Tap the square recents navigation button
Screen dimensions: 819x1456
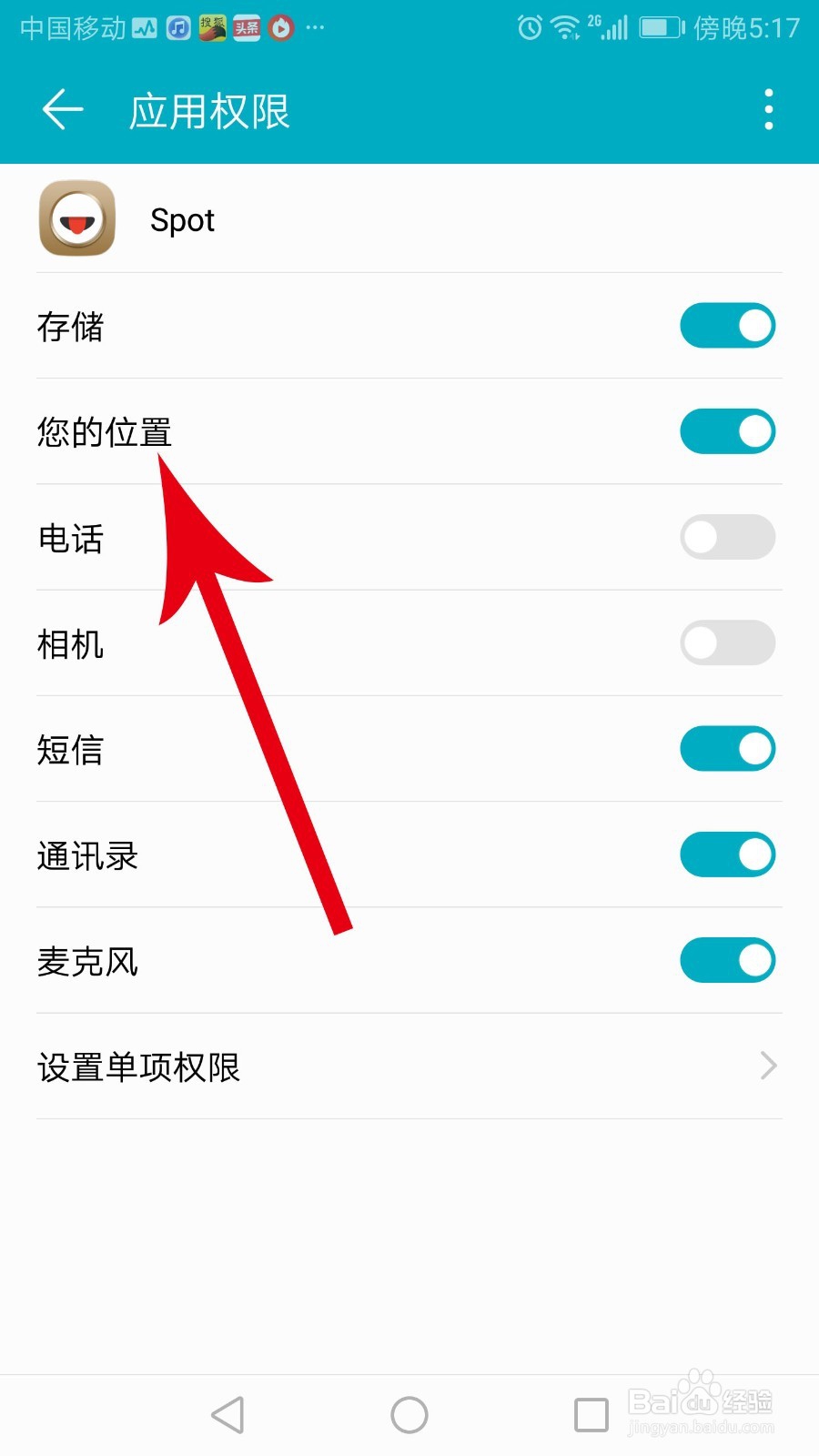(591, 1414)
